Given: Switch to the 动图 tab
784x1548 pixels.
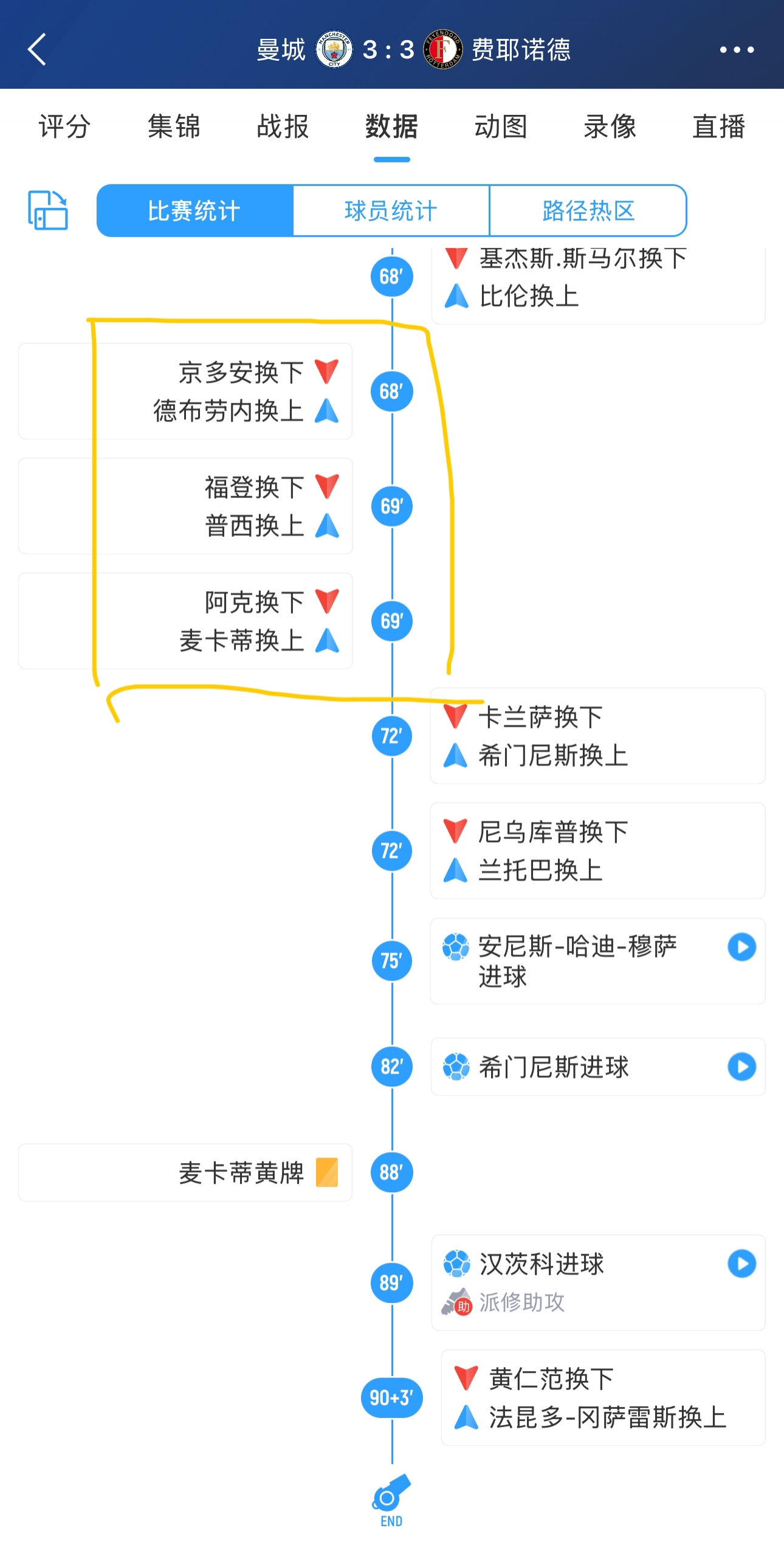Looking at the screenshot, I should [x=501, y=126].
